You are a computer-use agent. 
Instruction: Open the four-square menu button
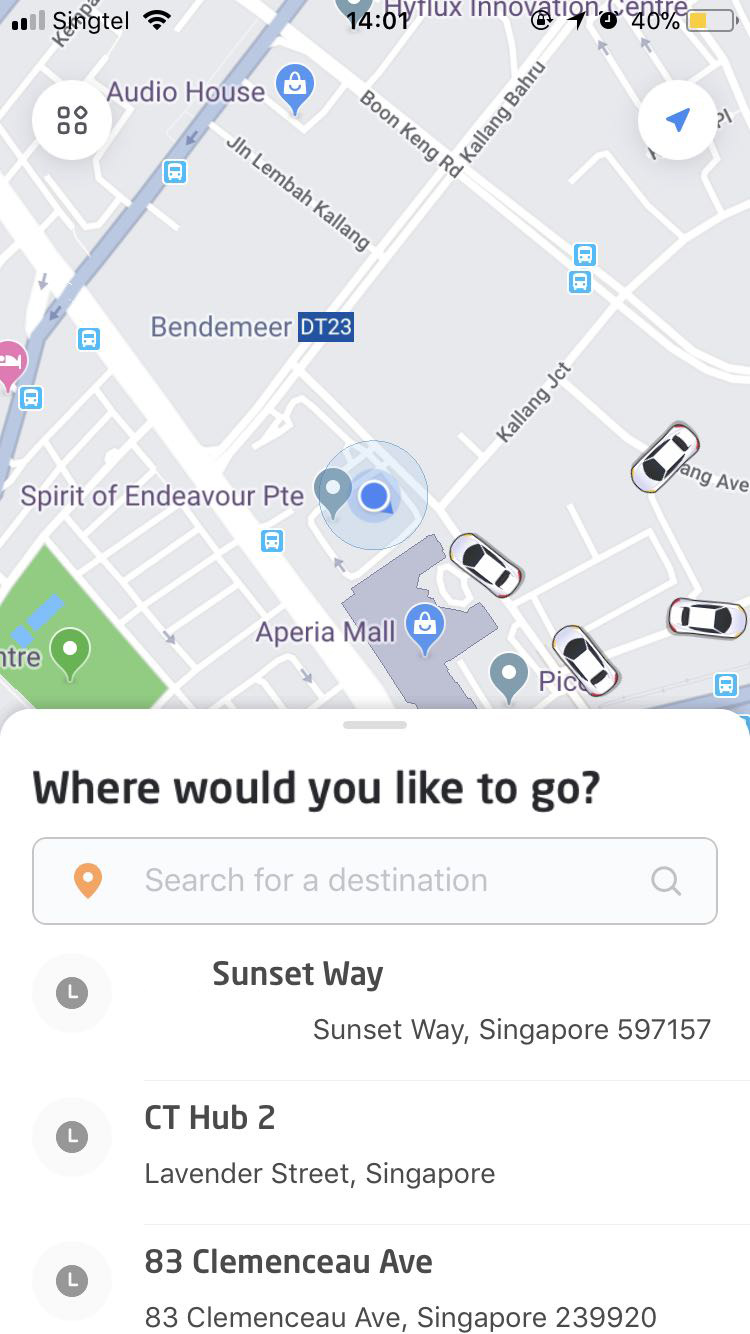[x=72, y=121]
